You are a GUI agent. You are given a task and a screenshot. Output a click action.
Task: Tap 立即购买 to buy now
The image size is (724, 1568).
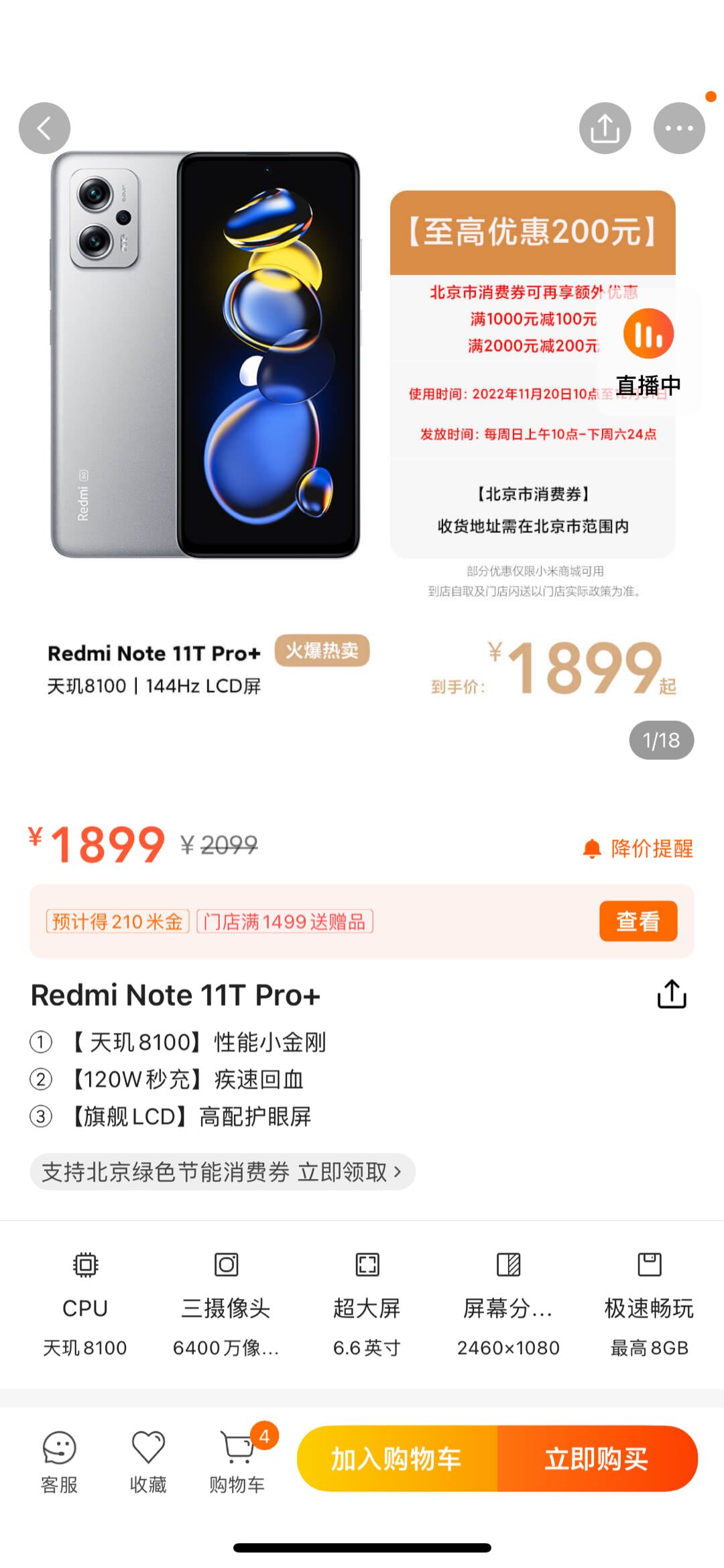click(597, 1459)
